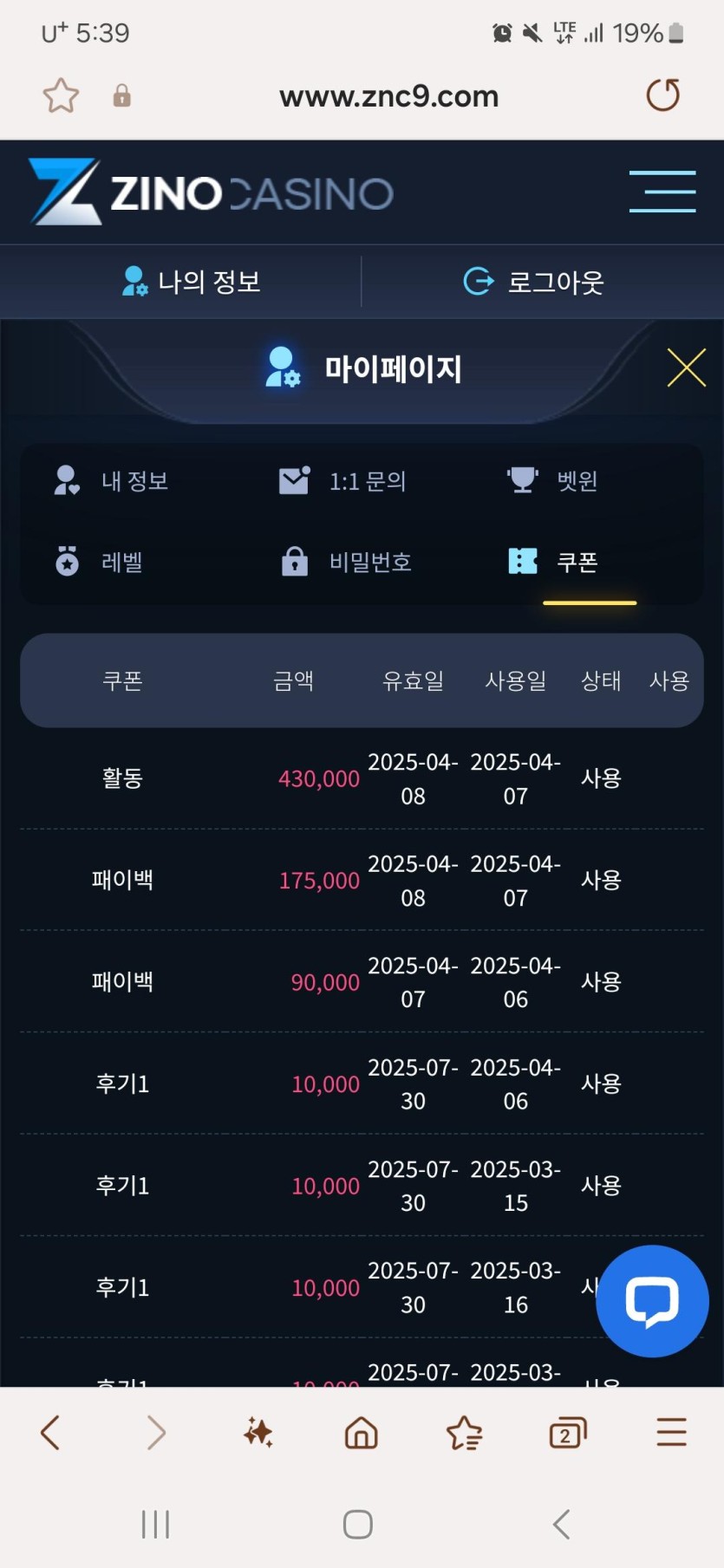The height and width of the screenshot is (1568, 724).
Task: Switch to the 내 정보 tab
Action: (x=111, y=480)
